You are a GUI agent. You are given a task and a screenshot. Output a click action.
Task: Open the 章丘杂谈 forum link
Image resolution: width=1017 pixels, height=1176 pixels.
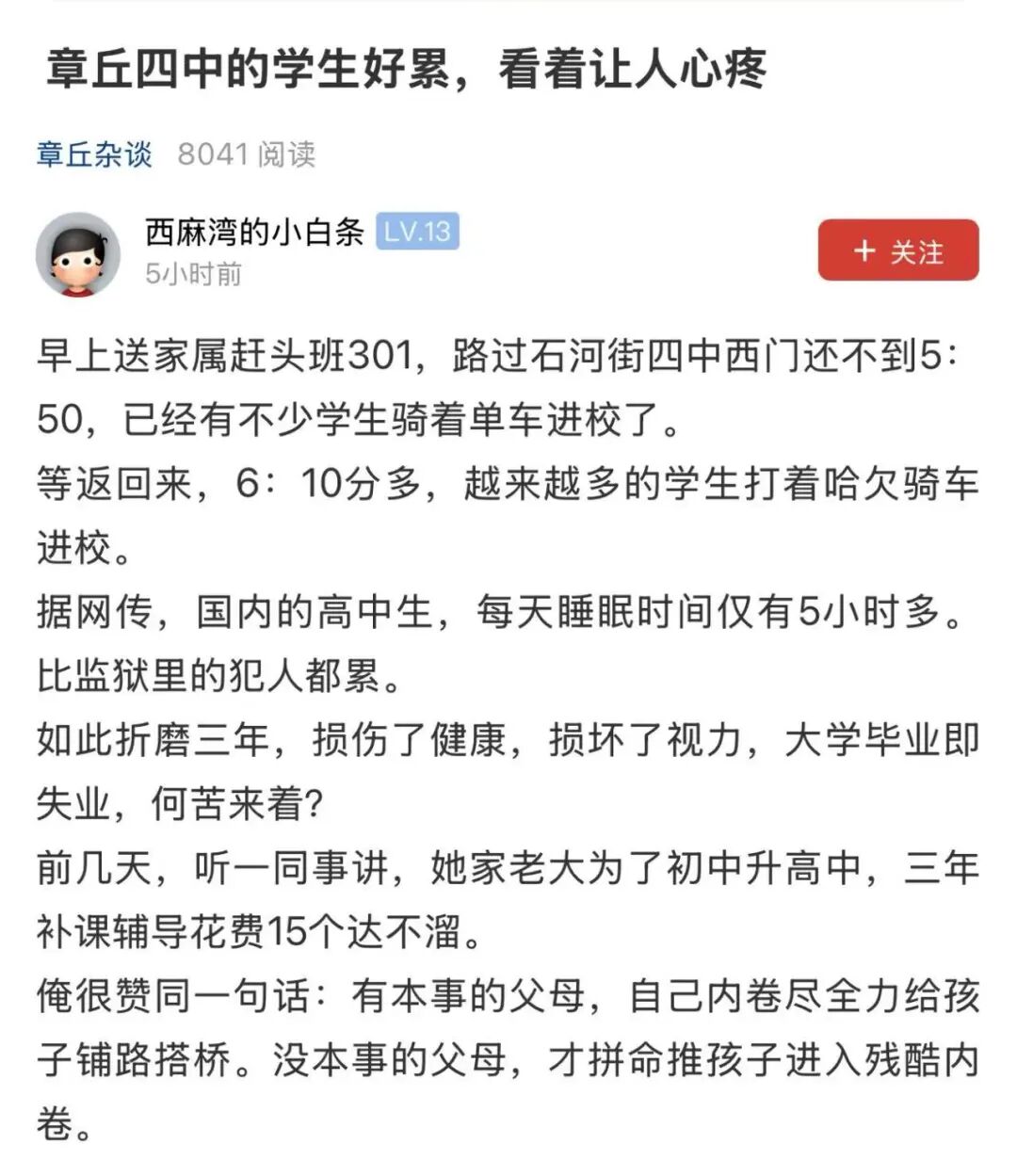pos(94,153)
